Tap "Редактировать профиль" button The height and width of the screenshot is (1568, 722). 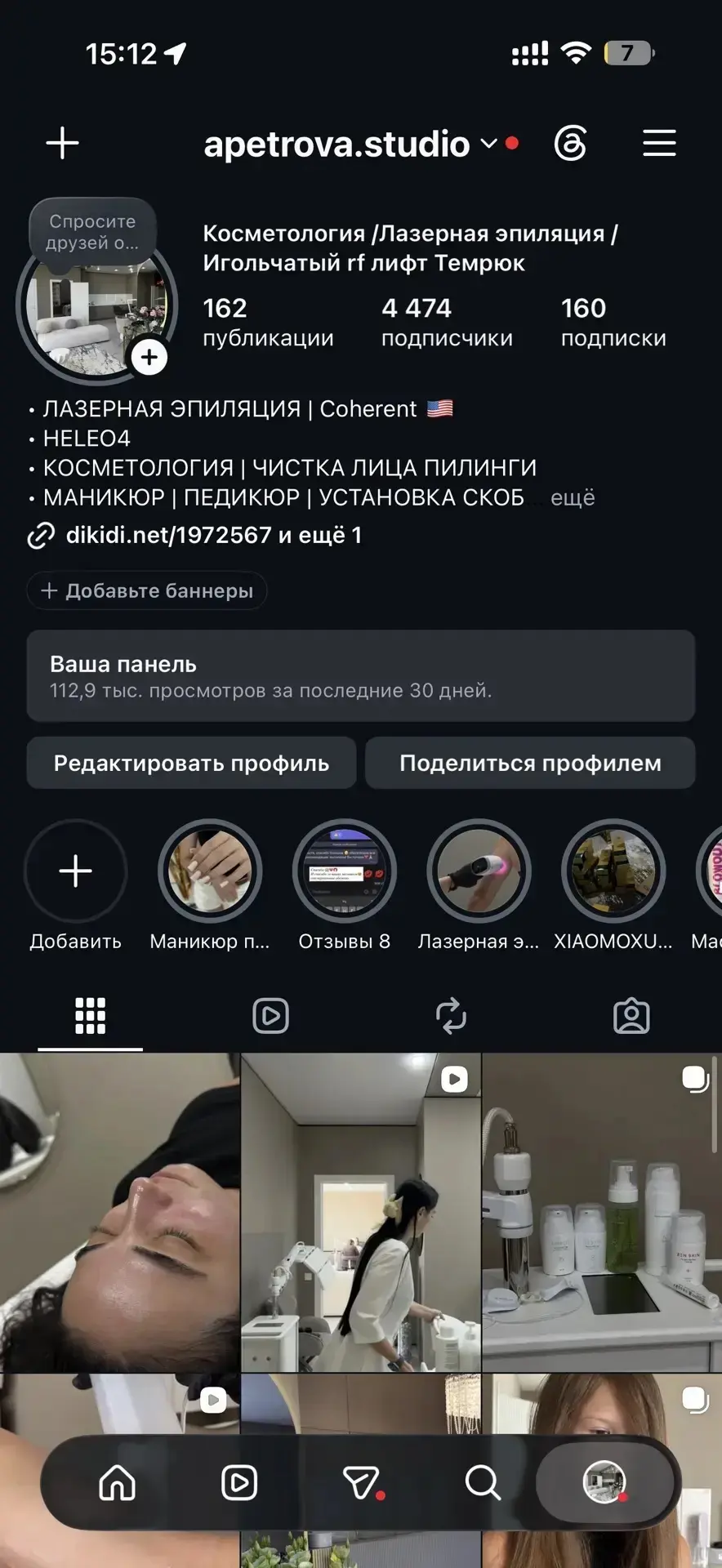point(191,763)
